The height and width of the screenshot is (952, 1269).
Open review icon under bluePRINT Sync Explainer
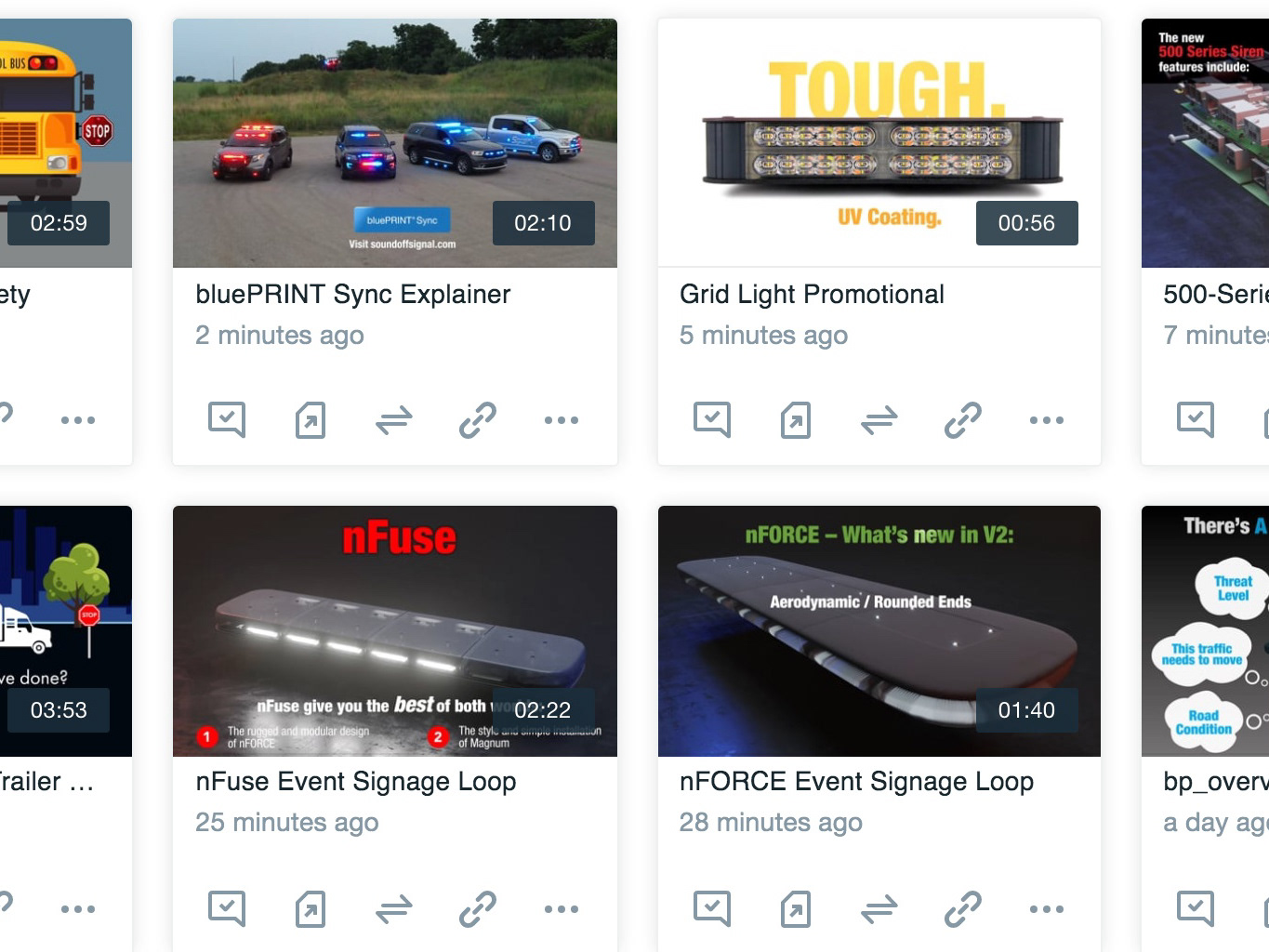pos(227,420)
